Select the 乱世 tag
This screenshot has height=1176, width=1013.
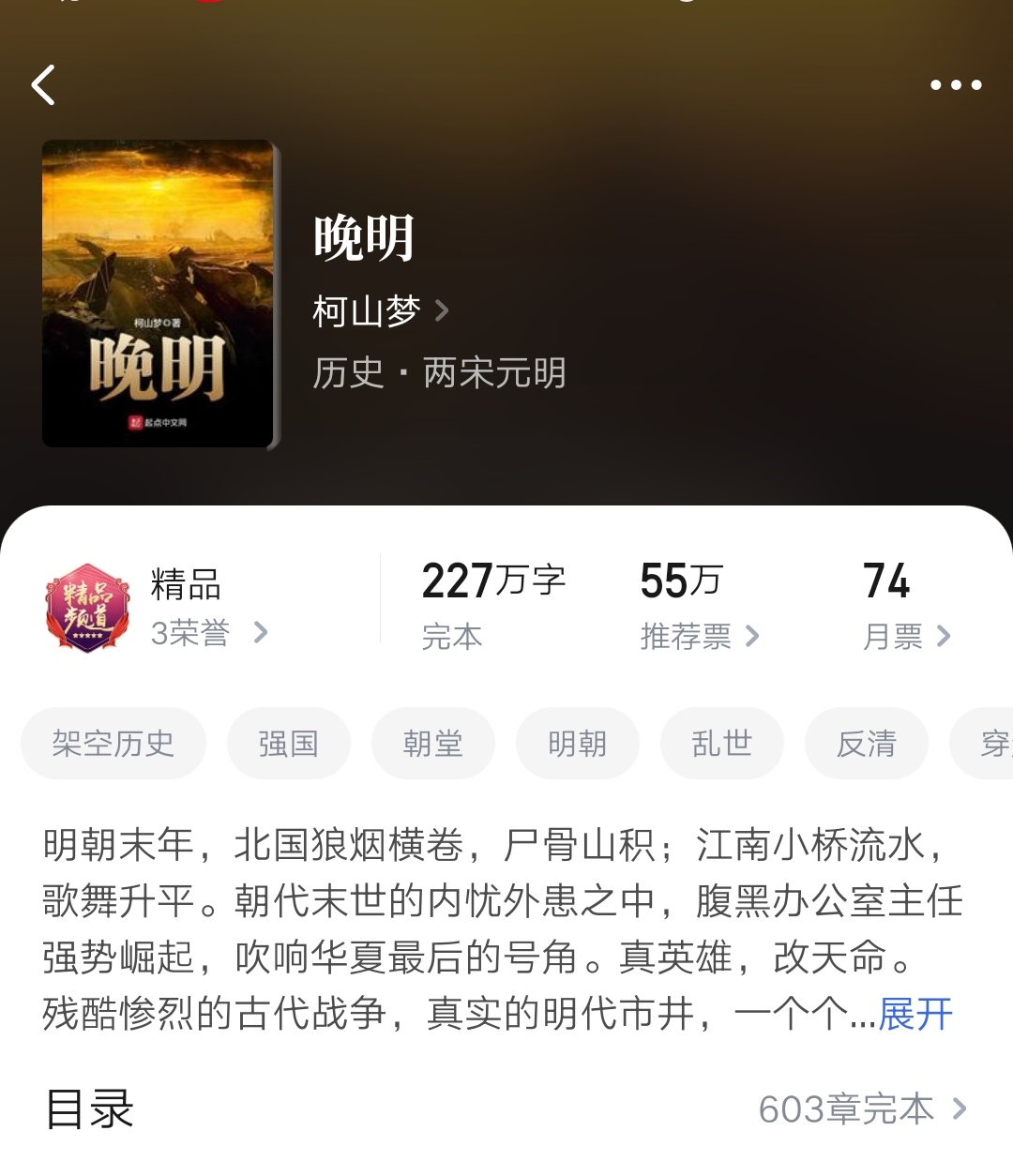(x=721, y=743)
